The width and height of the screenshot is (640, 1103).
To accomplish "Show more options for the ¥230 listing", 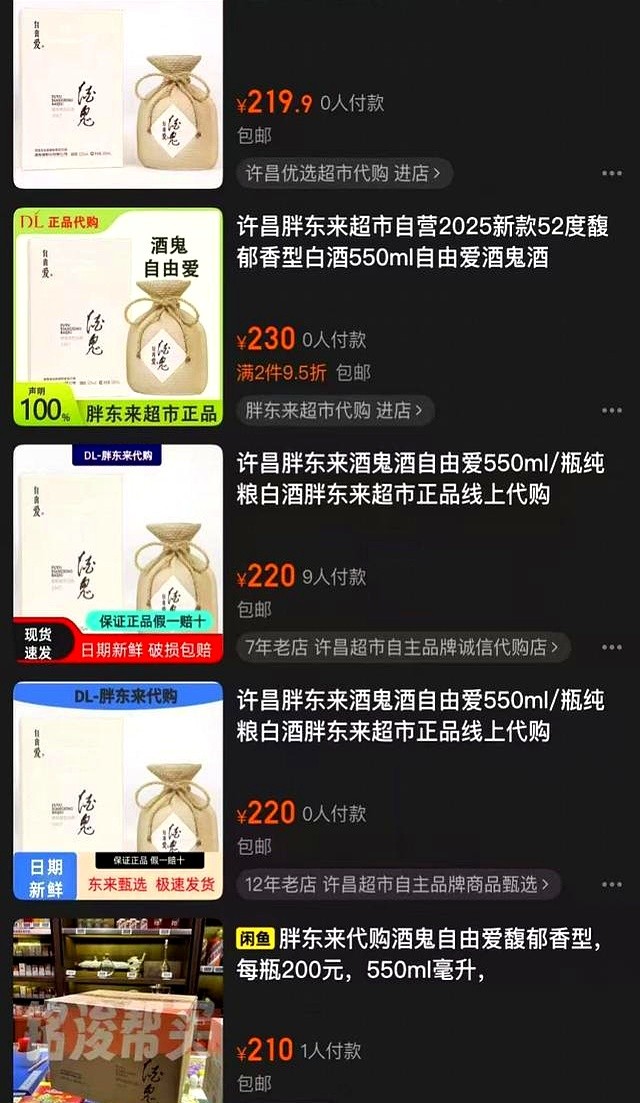I will [612, 410].
